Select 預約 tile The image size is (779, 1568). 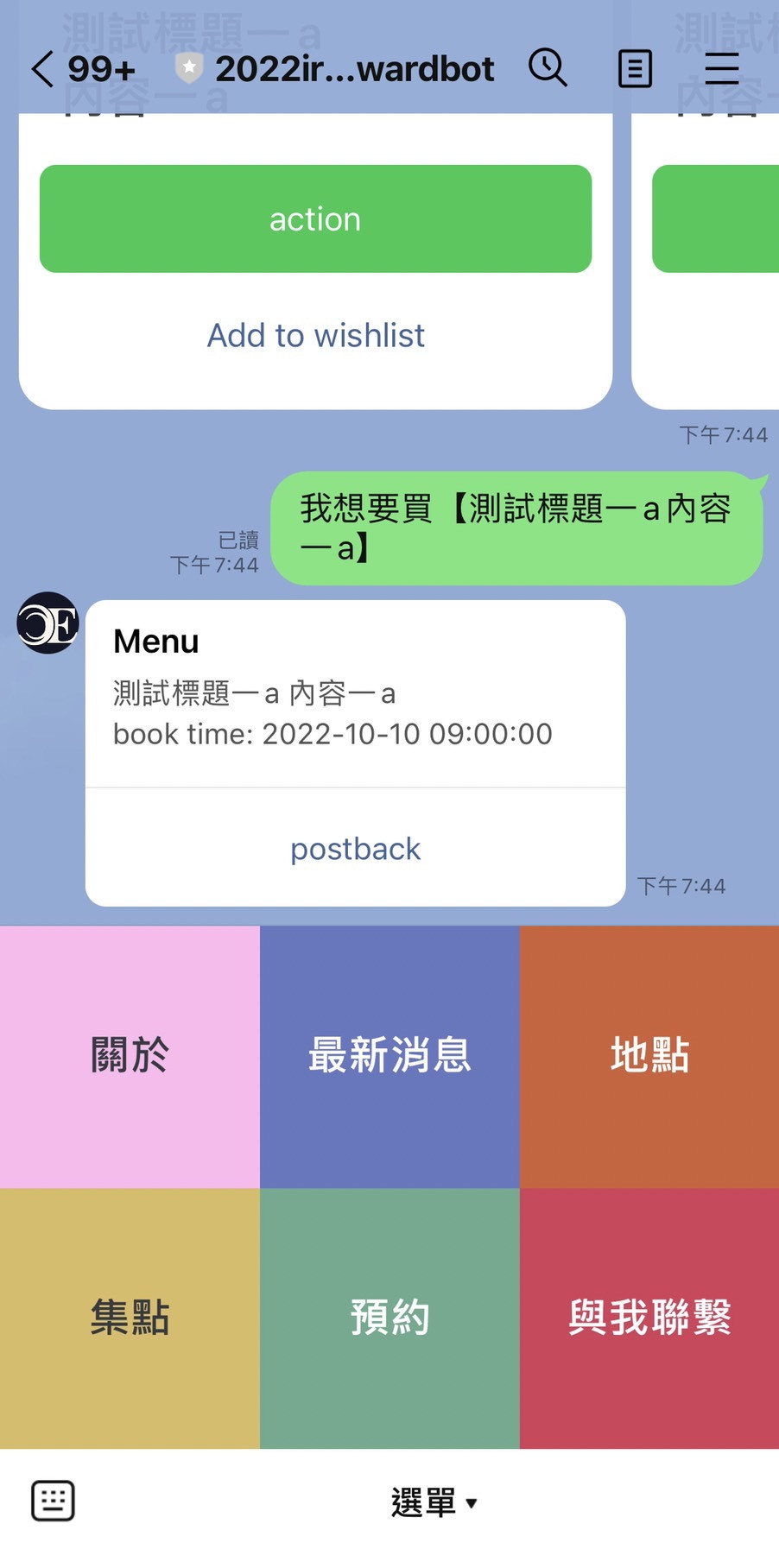tap(389, 1318)
